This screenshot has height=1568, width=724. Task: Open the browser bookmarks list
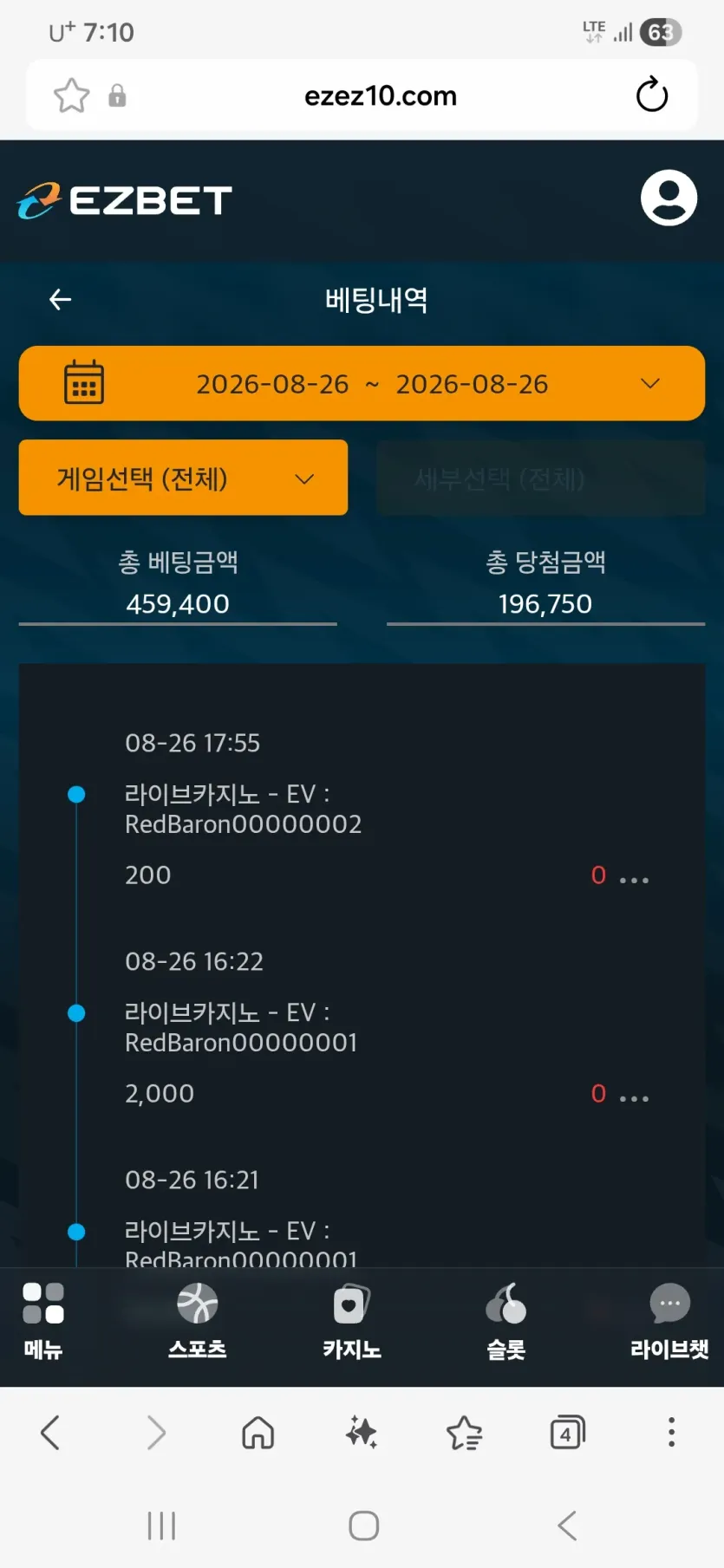[x=465, y=1433]
